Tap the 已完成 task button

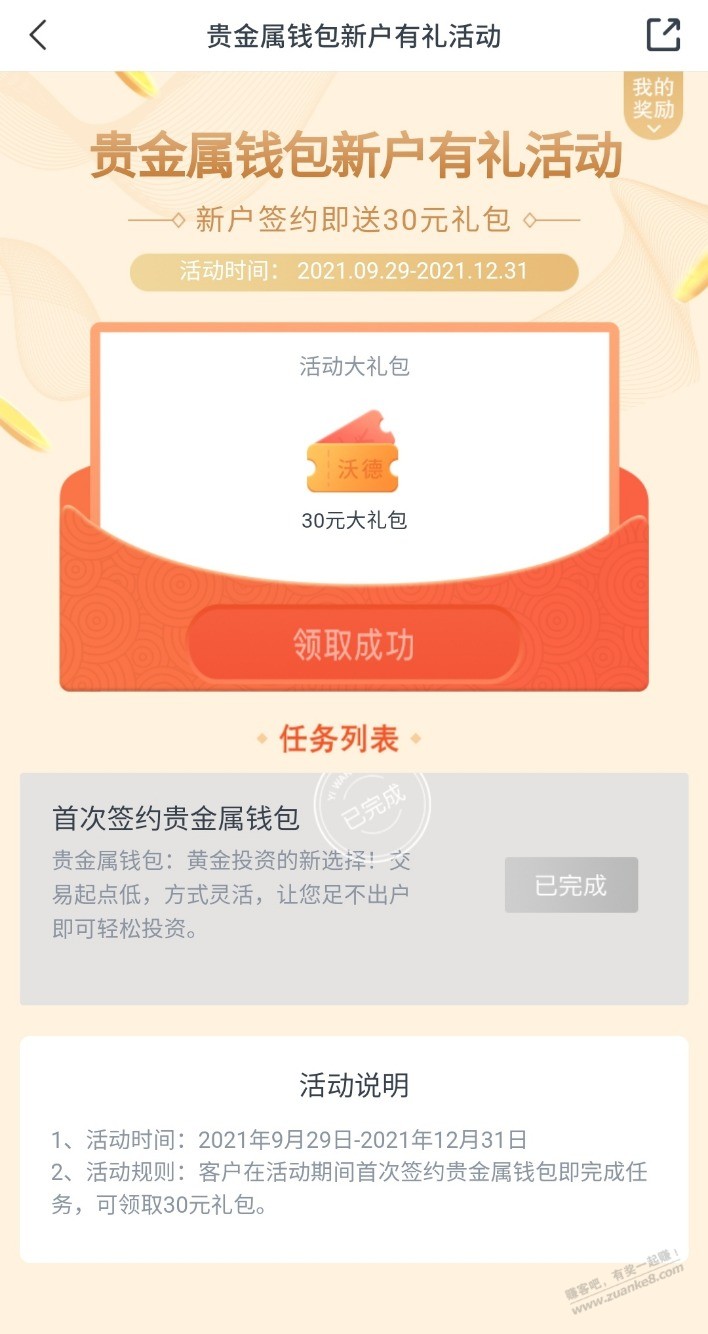(571, 885)
